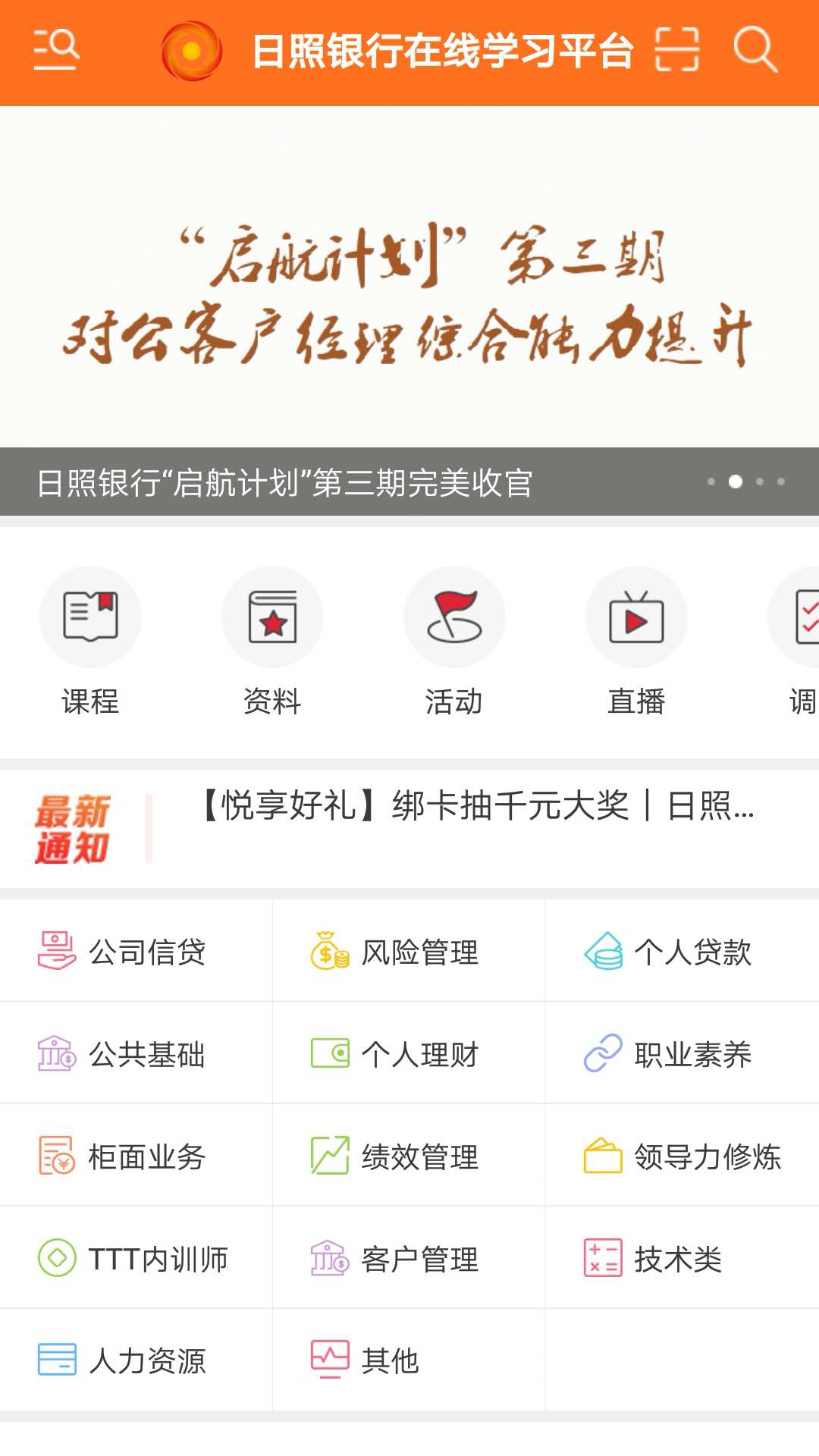Screen dimensions: 819x1456
Task: Open the 资料 (Materials) section icon
Action: 273,617
